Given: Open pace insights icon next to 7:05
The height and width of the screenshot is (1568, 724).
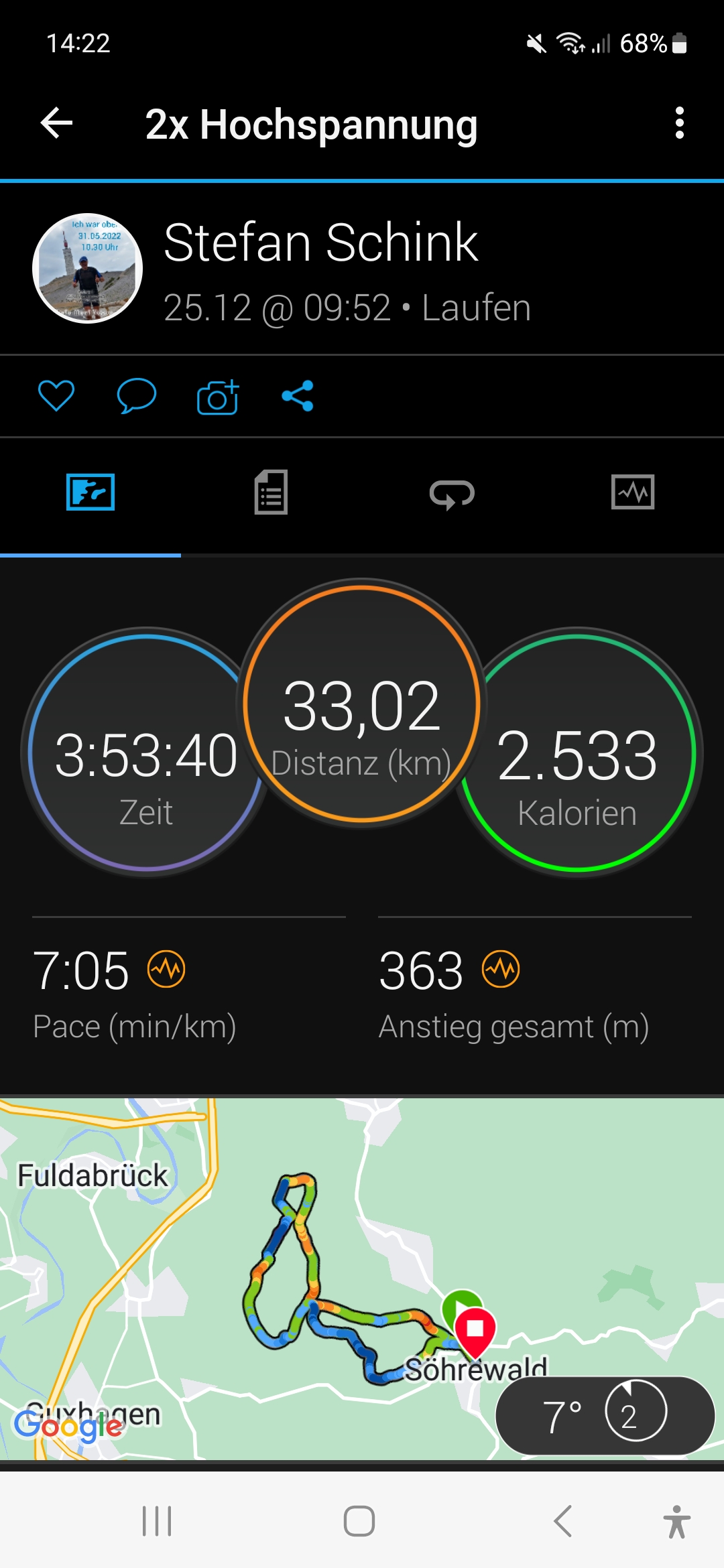Looking at the screenshot, I should pyautogui.click(x=166, y=970).
